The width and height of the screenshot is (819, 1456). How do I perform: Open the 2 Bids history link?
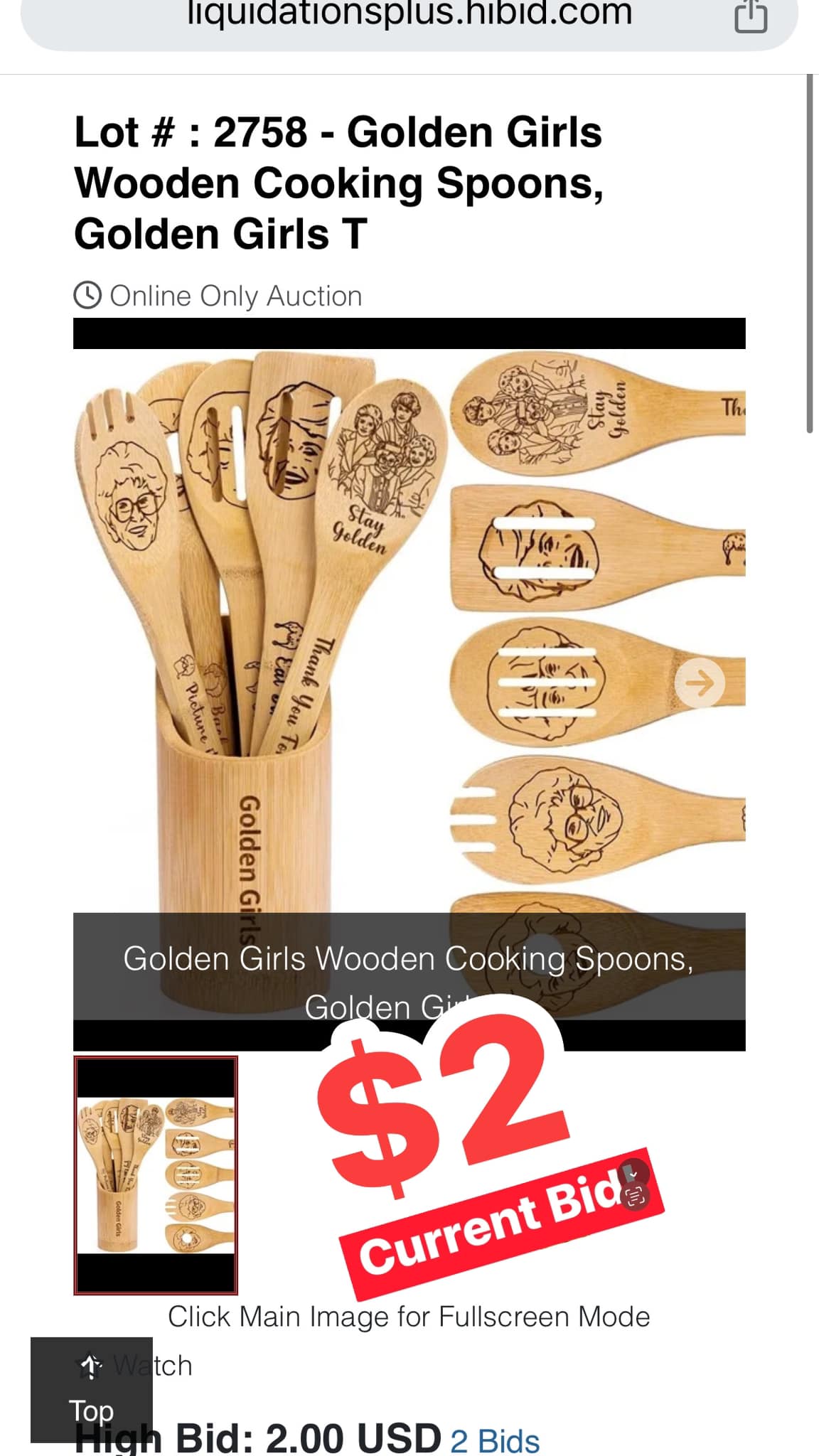pos(495,1440)
